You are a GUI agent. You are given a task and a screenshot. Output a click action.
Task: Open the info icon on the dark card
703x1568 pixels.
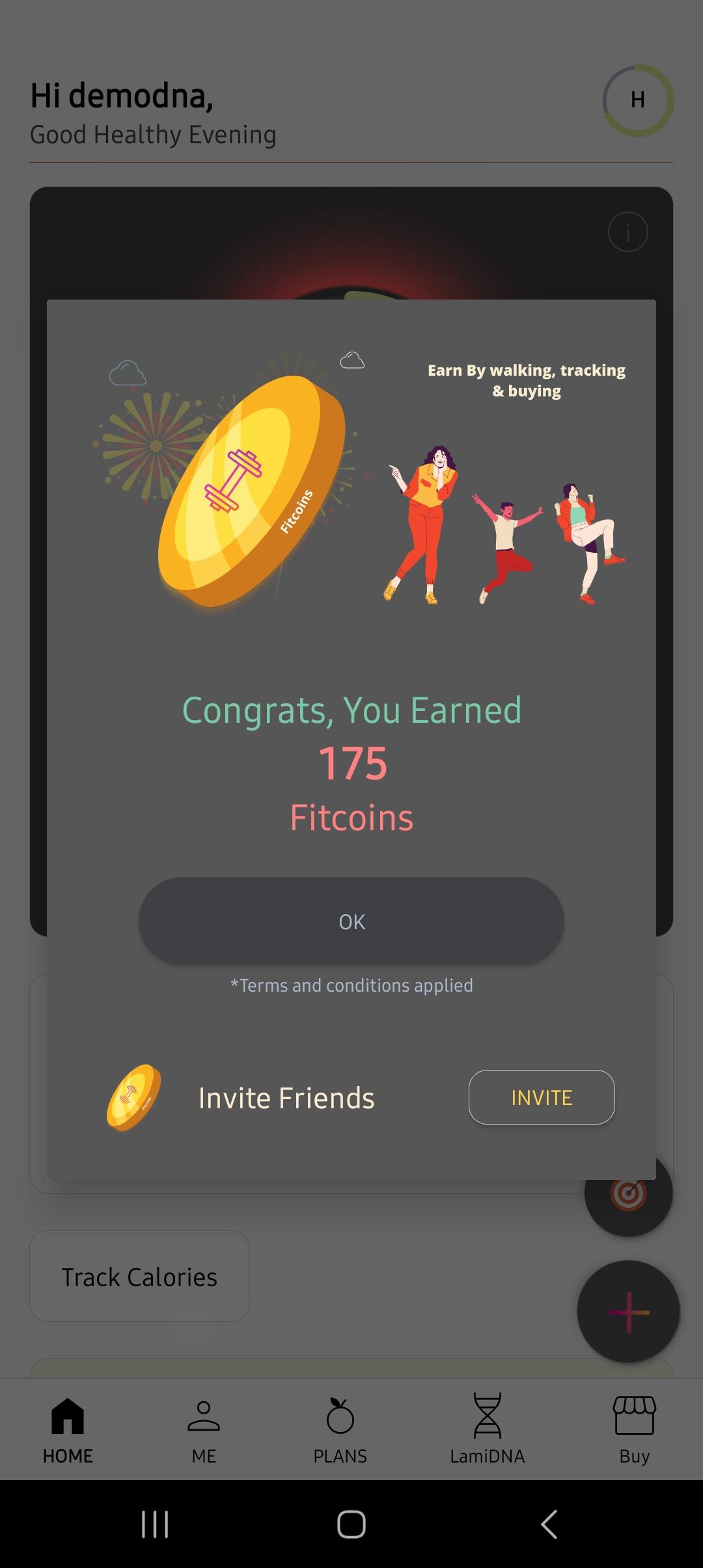click(627, 232)
